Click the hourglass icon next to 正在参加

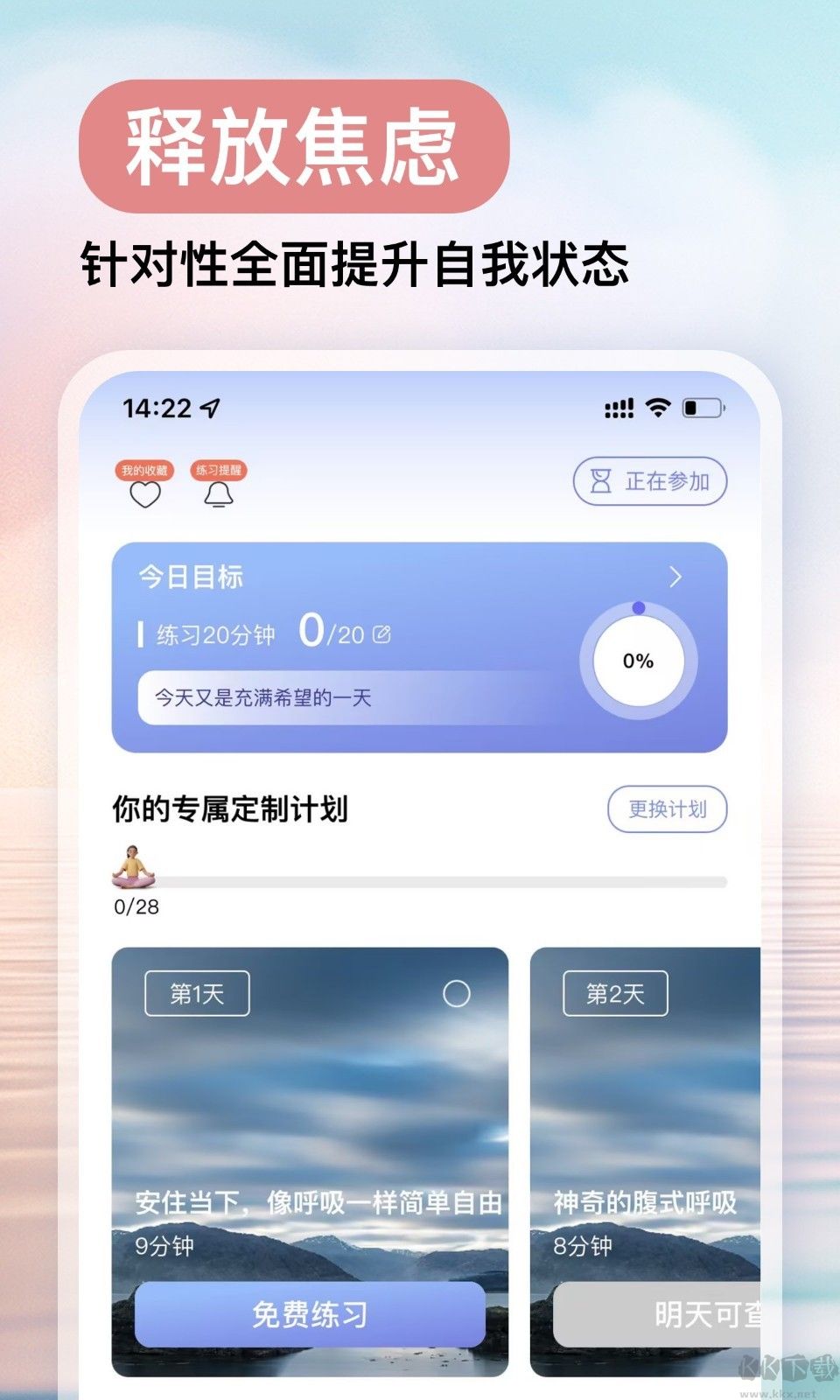(599, 479)
